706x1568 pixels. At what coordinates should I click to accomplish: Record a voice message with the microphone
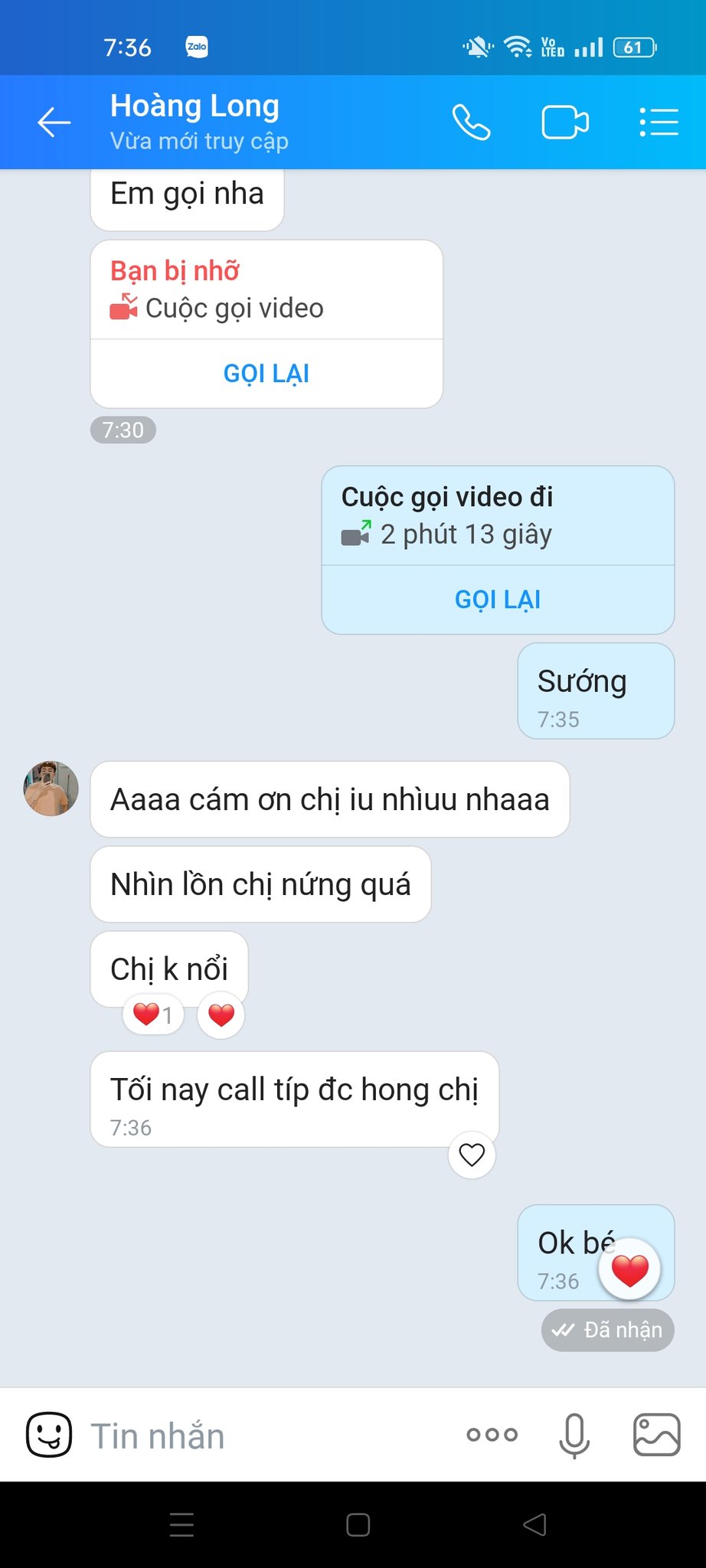(x=574, y=1435)
